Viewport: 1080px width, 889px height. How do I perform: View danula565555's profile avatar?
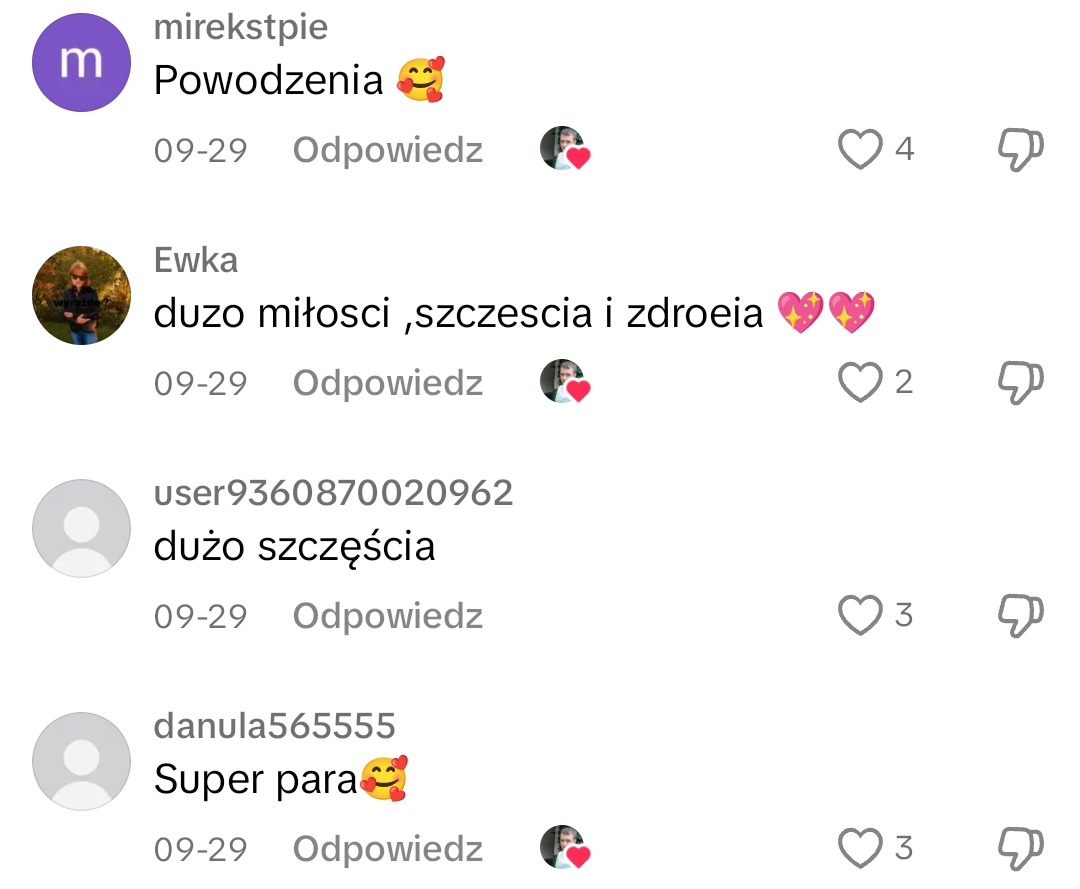coord(81,761)
